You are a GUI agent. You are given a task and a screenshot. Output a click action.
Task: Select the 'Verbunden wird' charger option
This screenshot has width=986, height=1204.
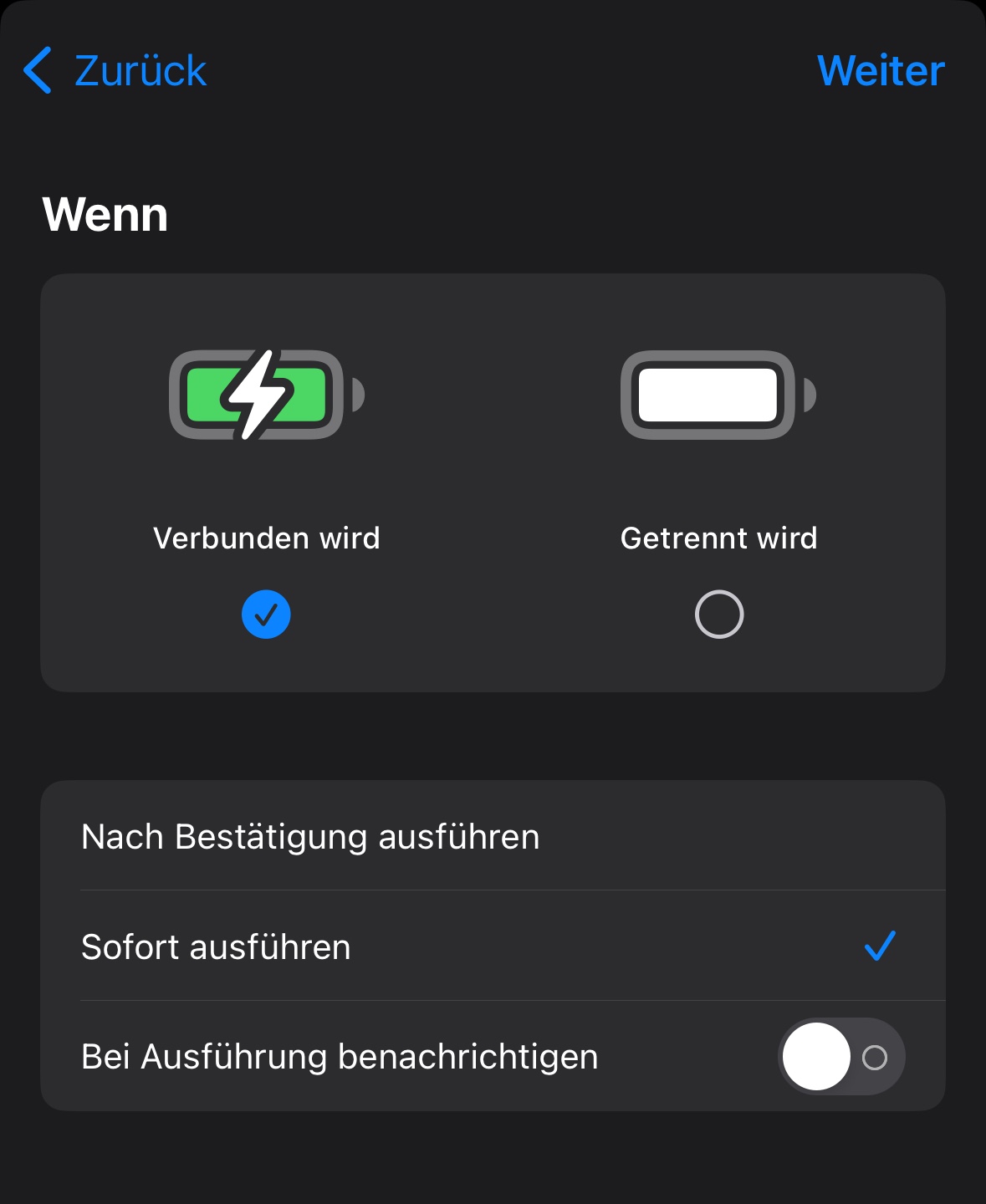[x=266, y=615]
